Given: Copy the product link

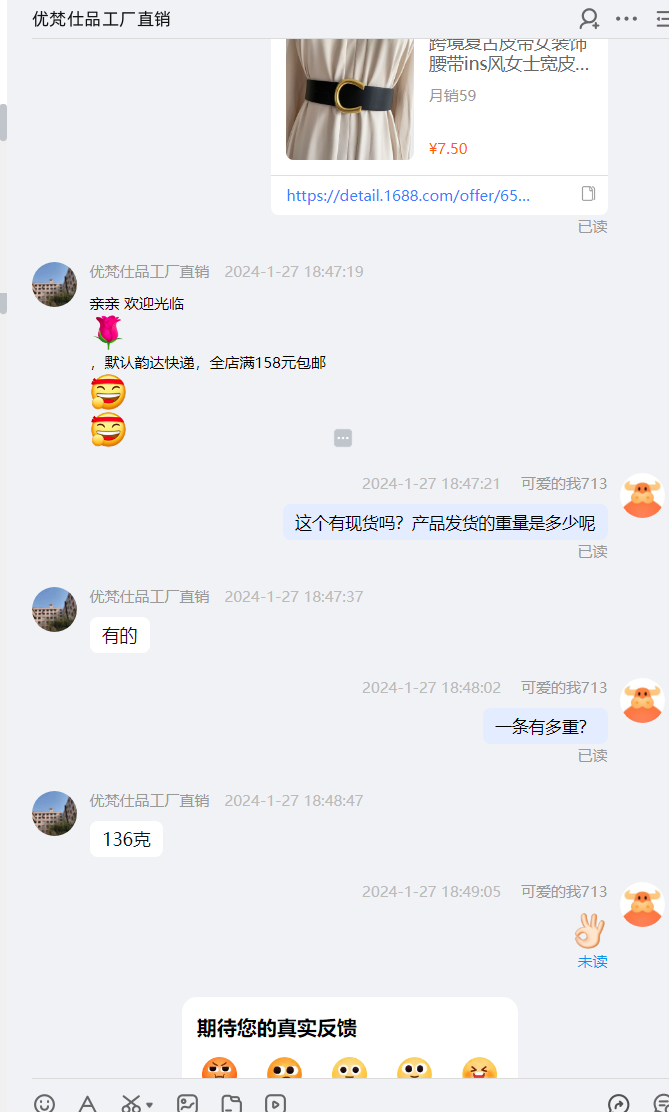Looking at the screenshot, I should tap(589, 194).
